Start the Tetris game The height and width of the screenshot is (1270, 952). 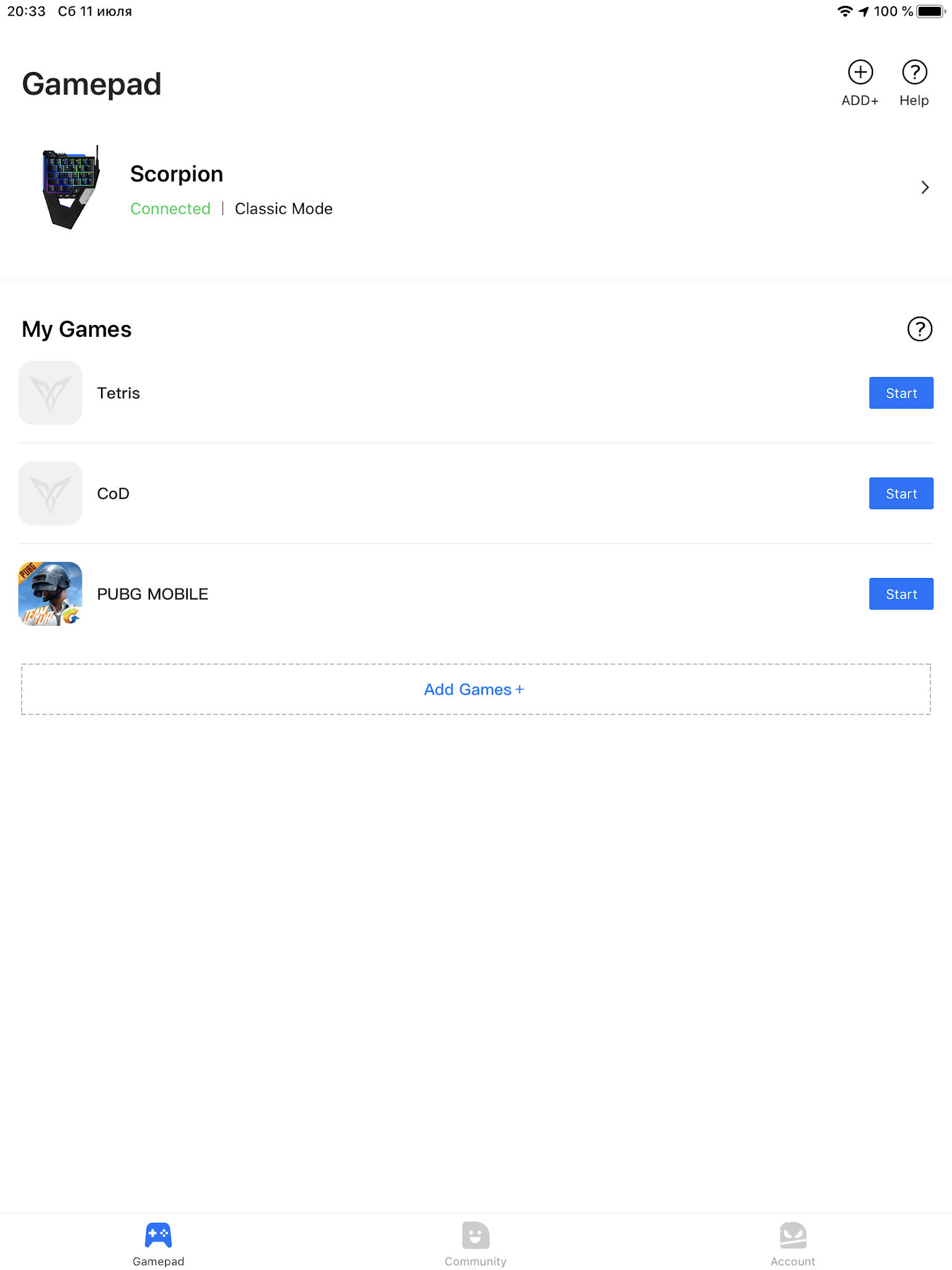[x=901, y=393]
